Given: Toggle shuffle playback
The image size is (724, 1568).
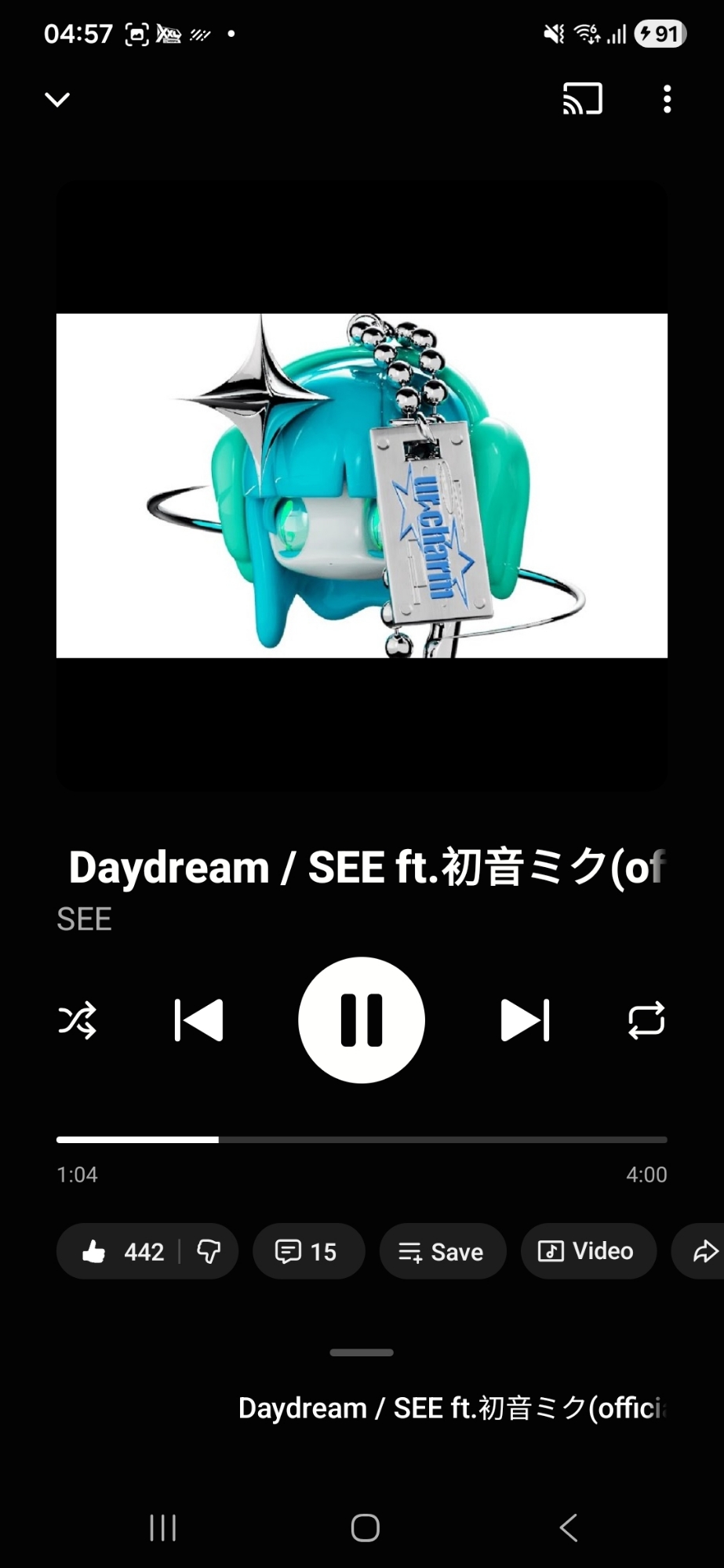Looking at the screenshot, I should click(77, 1020).
